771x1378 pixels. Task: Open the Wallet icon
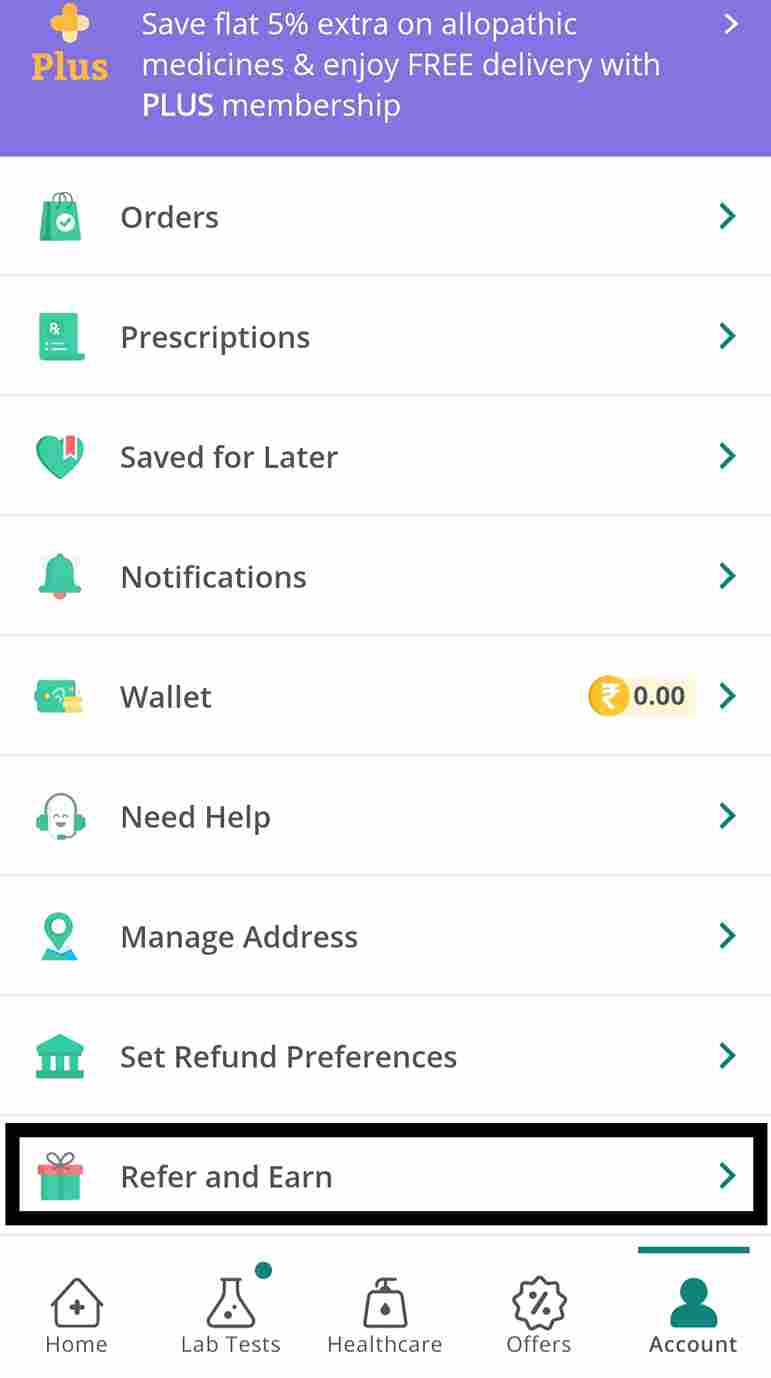tap(60, 696)
